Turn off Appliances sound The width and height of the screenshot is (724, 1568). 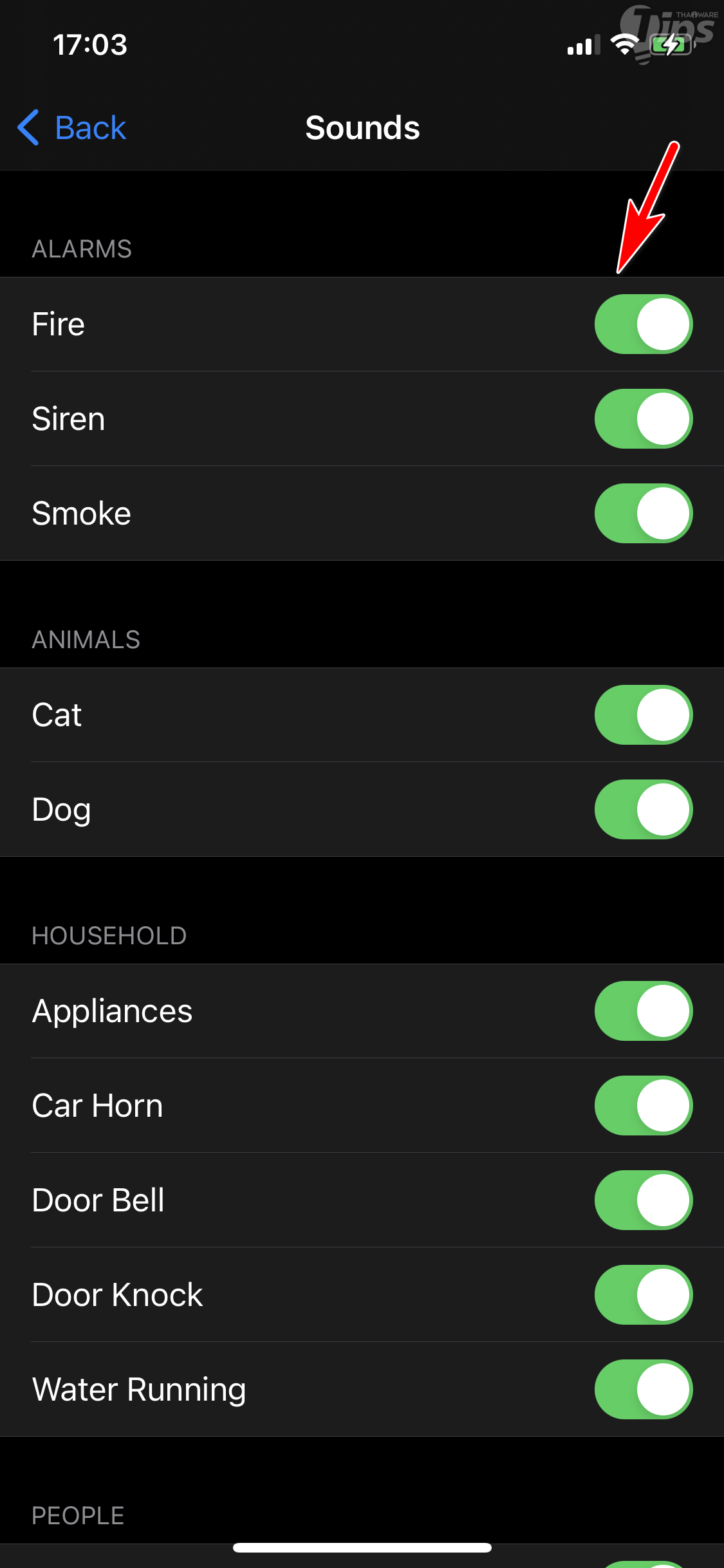coord(643,1011)
